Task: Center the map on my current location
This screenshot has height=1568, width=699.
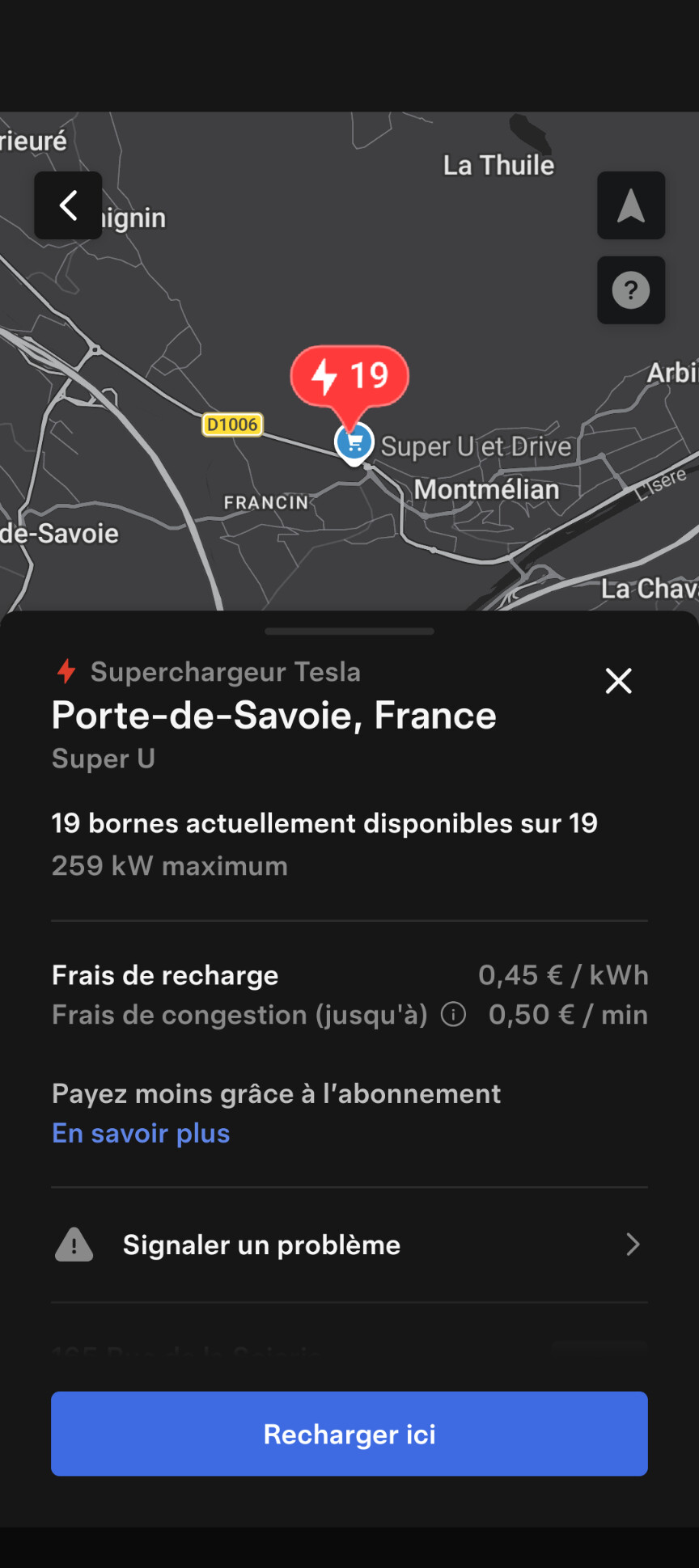Action: (631, 205)
